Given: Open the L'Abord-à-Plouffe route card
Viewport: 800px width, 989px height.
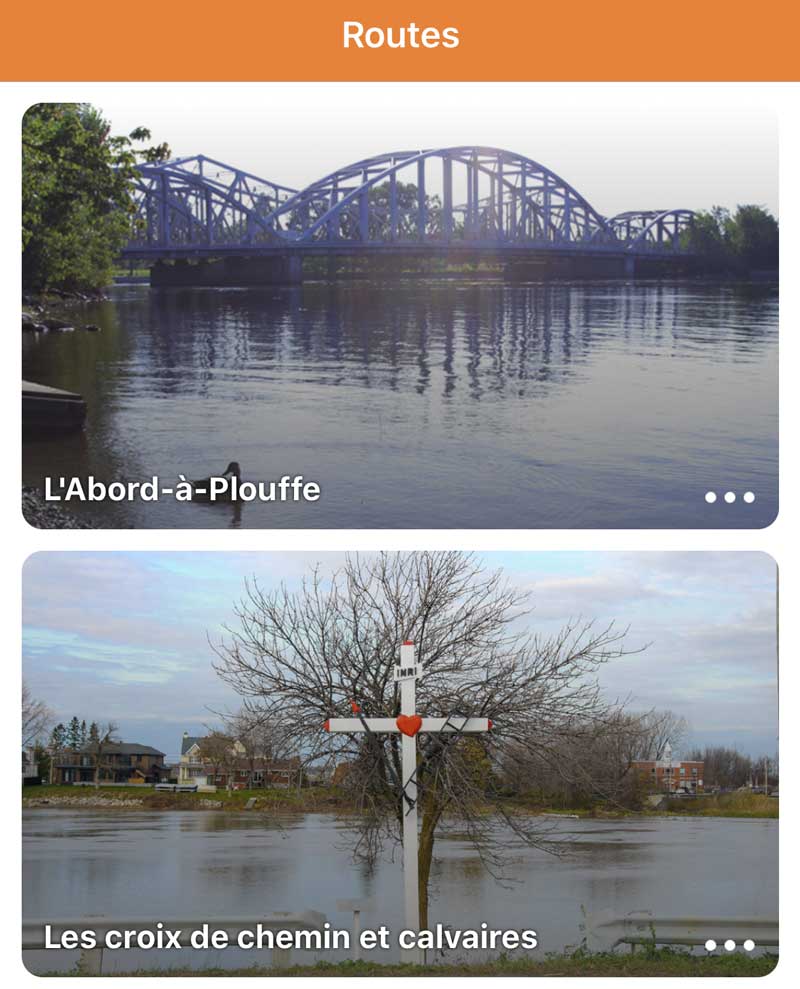Looking at the screenshot, I should [400, 315].
